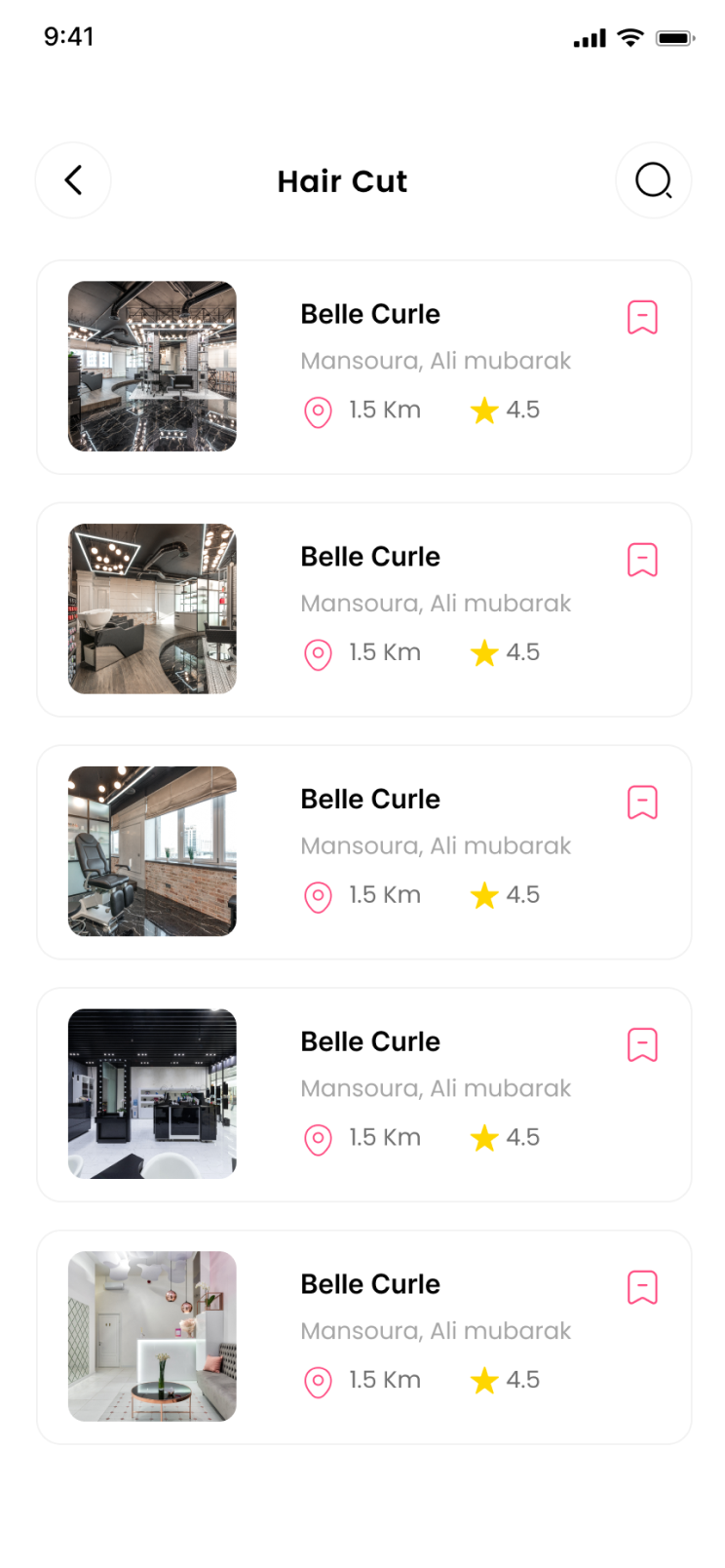Toggle the bookmark on the first Belle Curle card
The height and width of the screenshot is (1568, 725).
point(641,316)
